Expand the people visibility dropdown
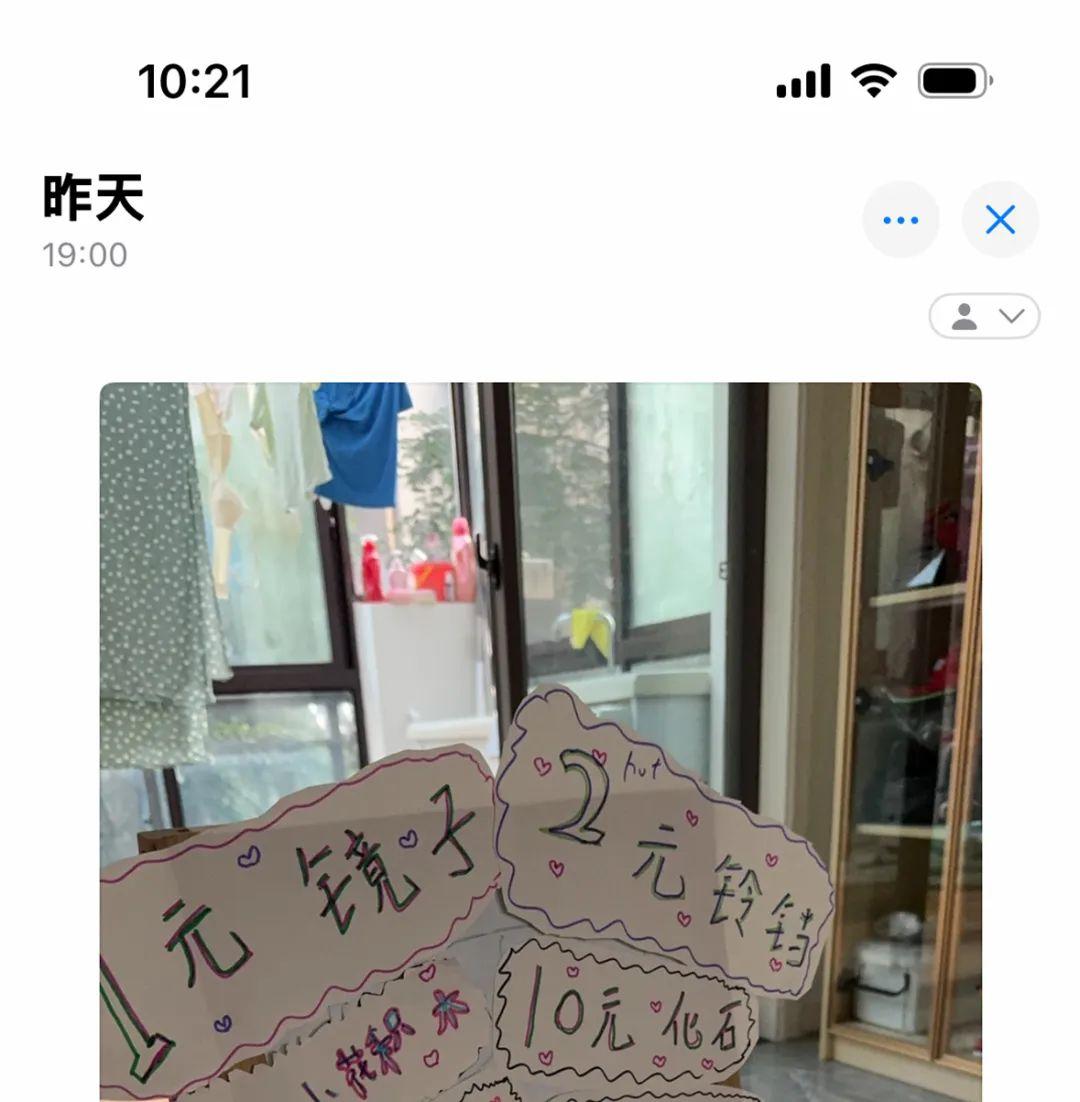Image resolution: width=1080 pixels, height=1102 pixels. (985, 317)
